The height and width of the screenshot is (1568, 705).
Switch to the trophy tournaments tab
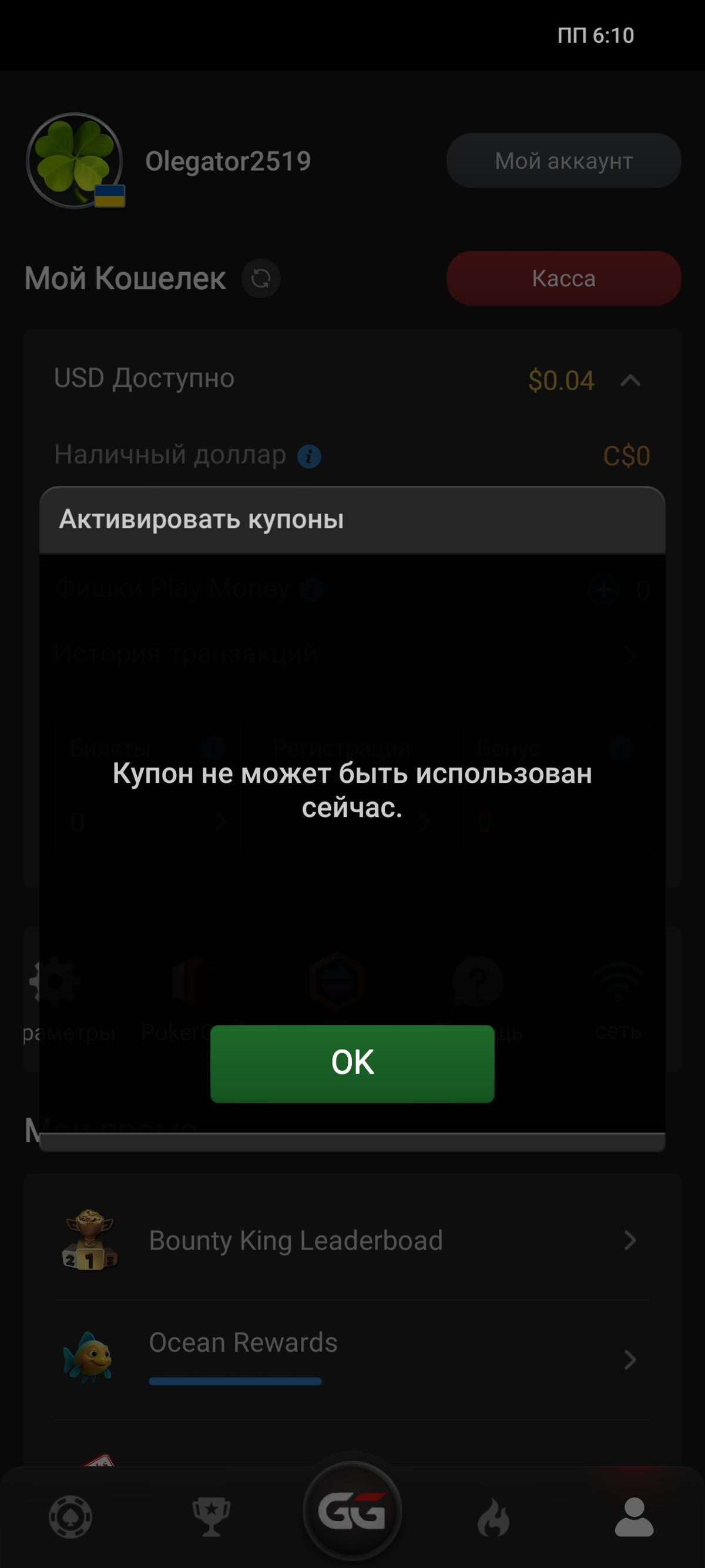(x=211, y=1516)
